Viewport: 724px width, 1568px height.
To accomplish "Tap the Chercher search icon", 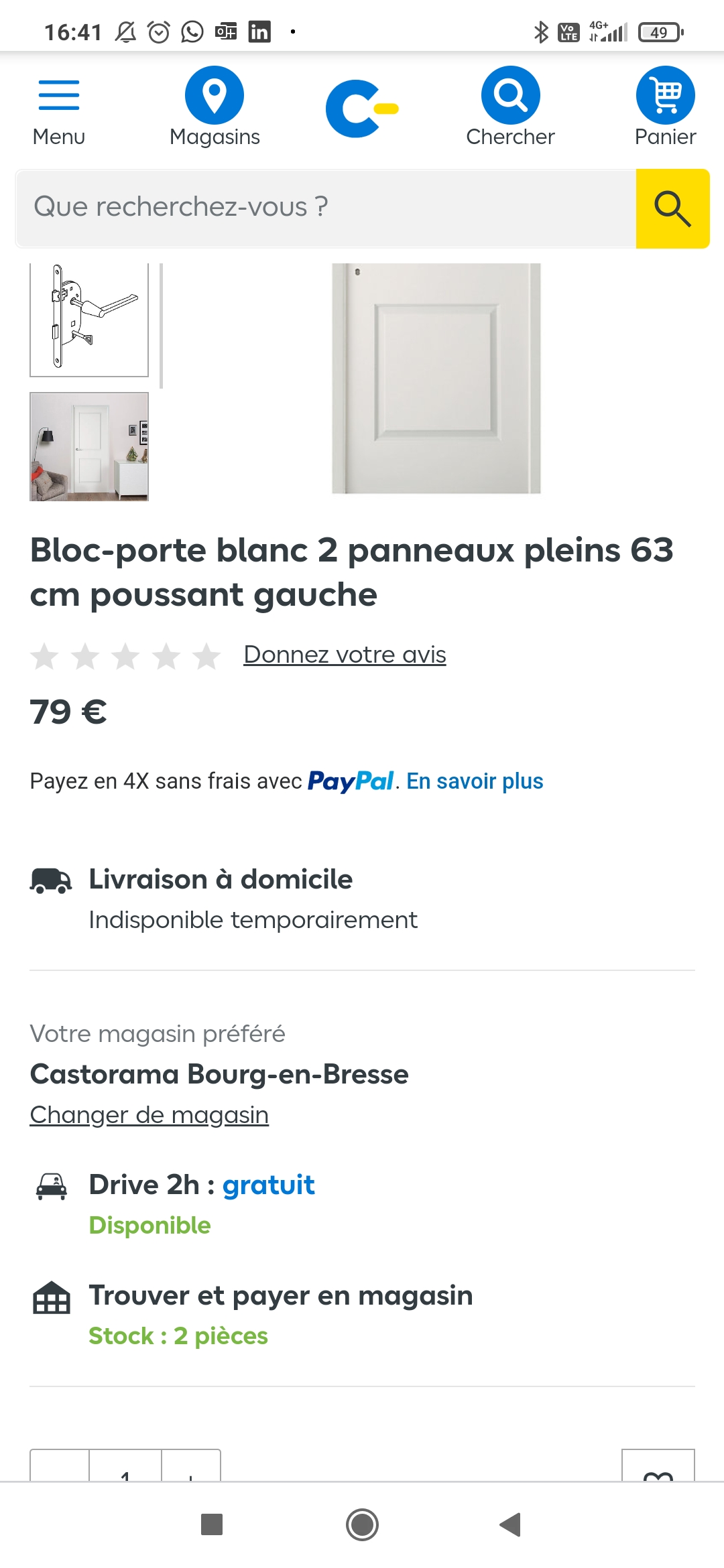I will tap(510, 109).
